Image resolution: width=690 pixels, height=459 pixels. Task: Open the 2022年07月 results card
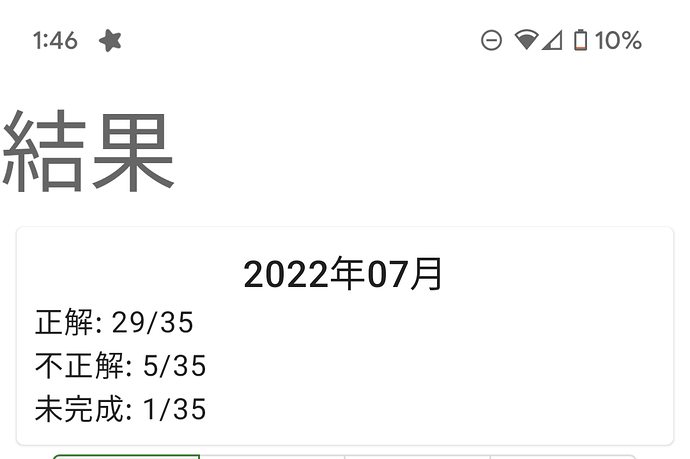point(344,336)
